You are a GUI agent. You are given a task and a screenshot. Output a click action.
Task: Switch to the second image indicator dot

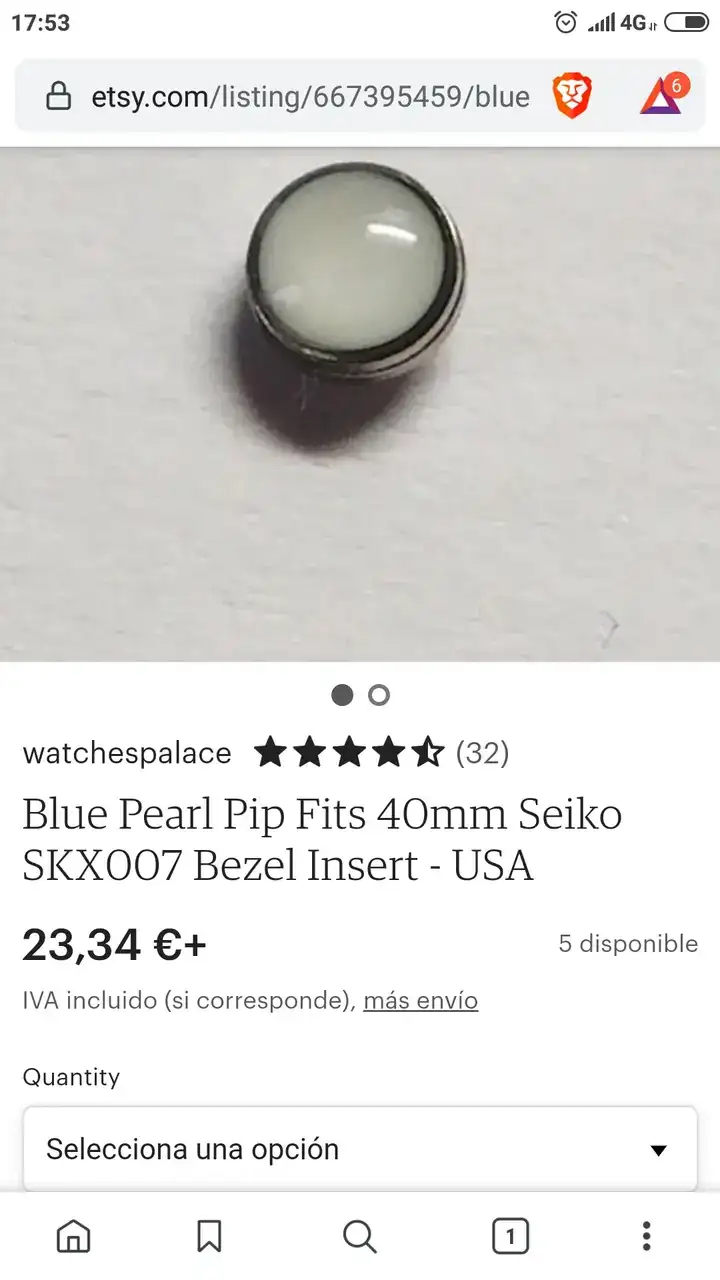(379, 695)
